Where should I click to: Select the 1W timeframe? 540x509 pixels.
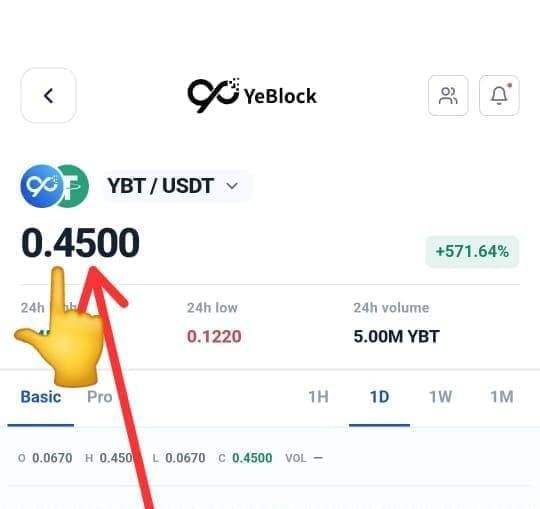[440, 397]
